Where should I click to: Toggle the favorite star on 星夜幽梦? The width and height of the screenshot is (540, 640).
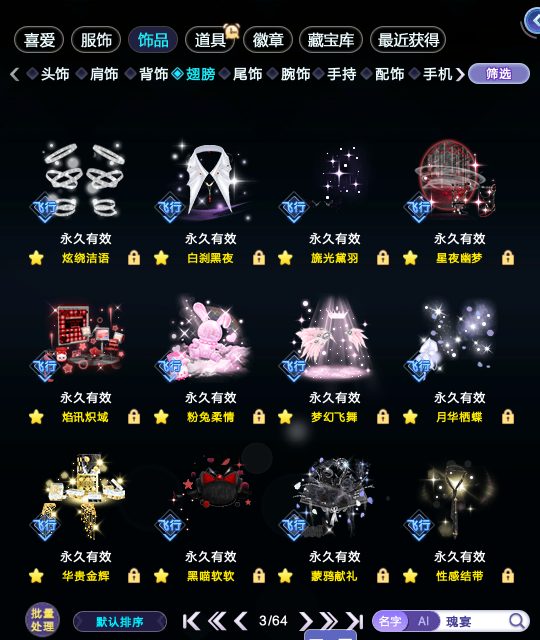coord(410,258)
